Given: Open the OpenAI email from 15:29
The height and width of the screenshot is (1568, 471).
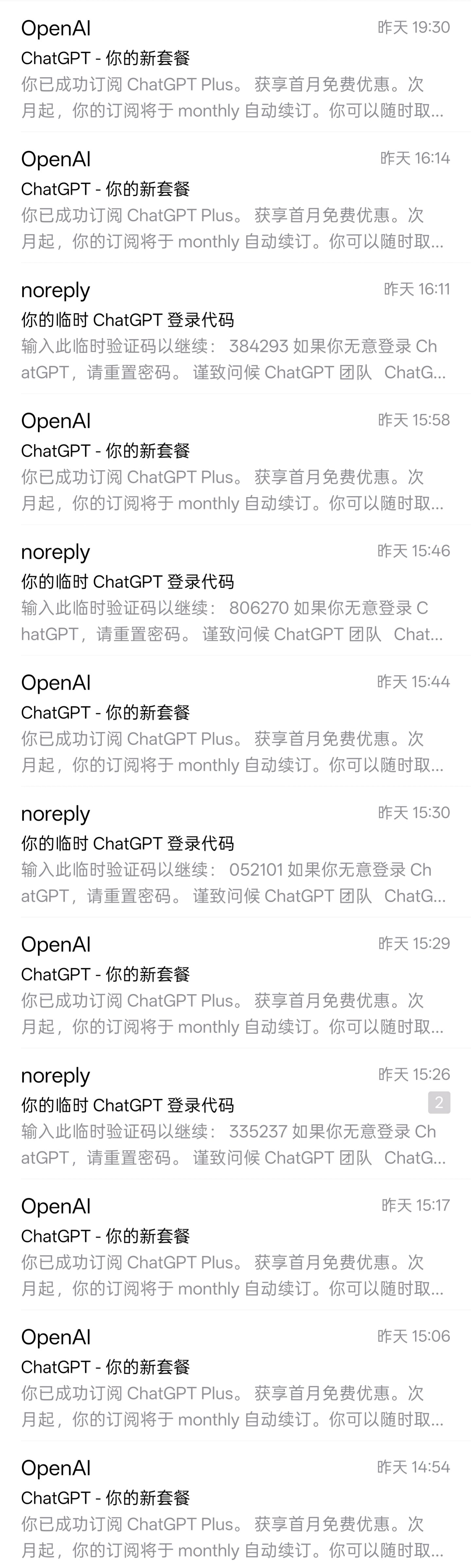Looking at the screenshot, I should click(x=235, y=982).
